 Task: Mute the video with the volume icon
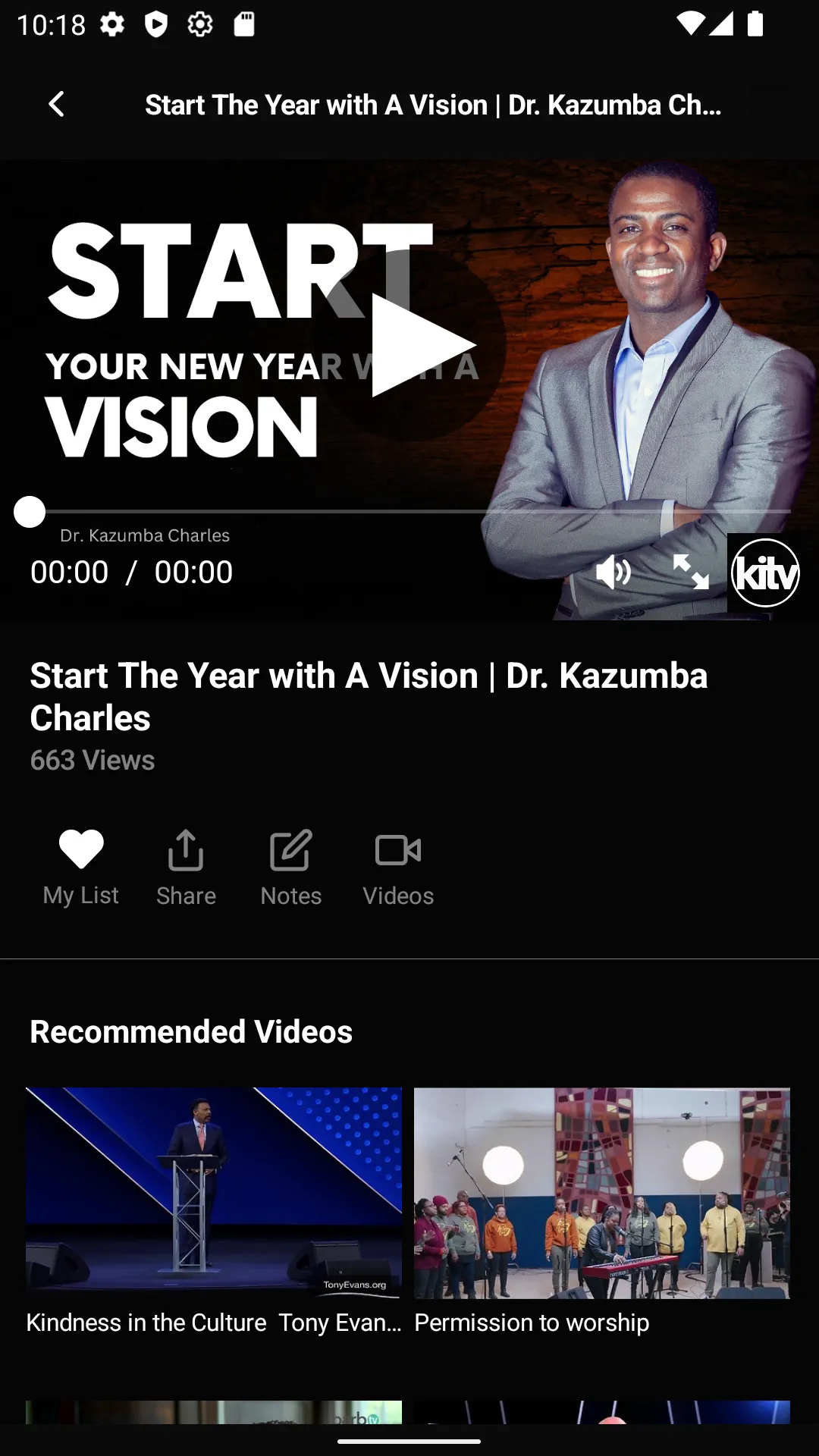[x=613, y=572]
